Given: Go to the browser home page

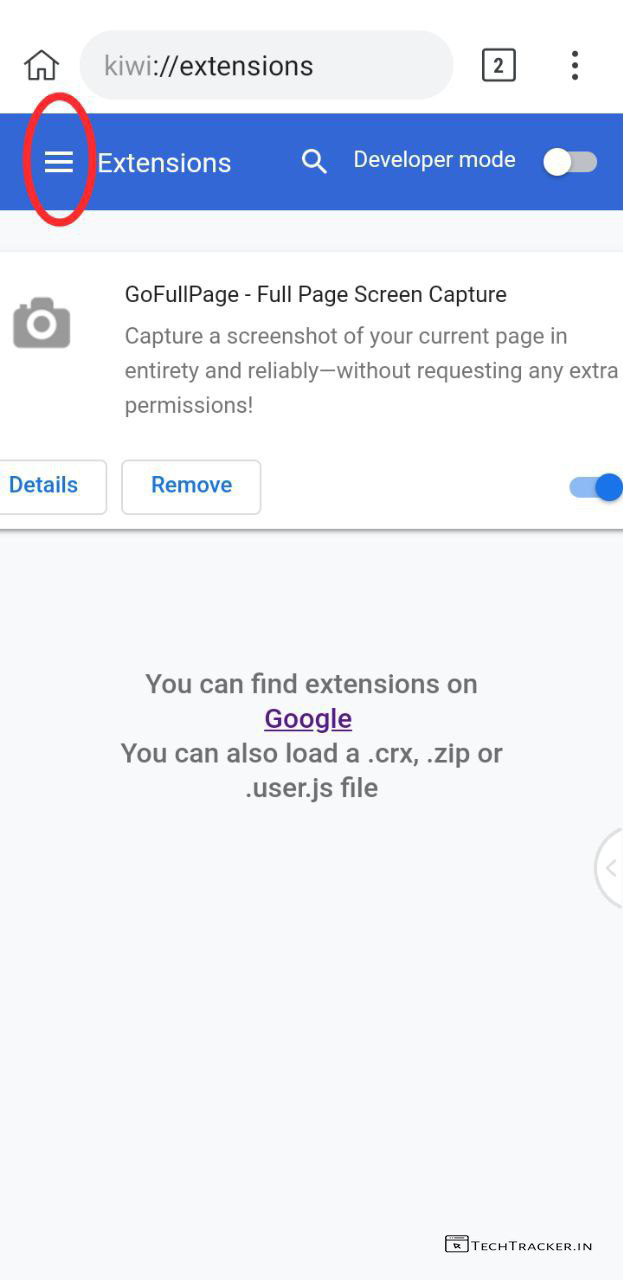Looking at the screenshot, I should [x=41, y=66].
